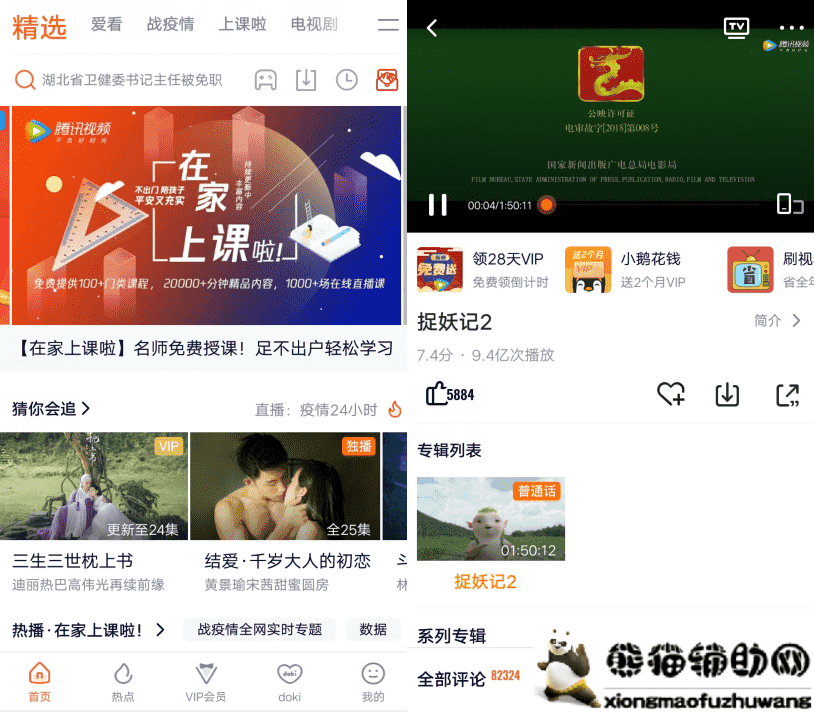Switch to the 战疫情 top tab
The image size is (815, 712).
[x=170, y=24]
